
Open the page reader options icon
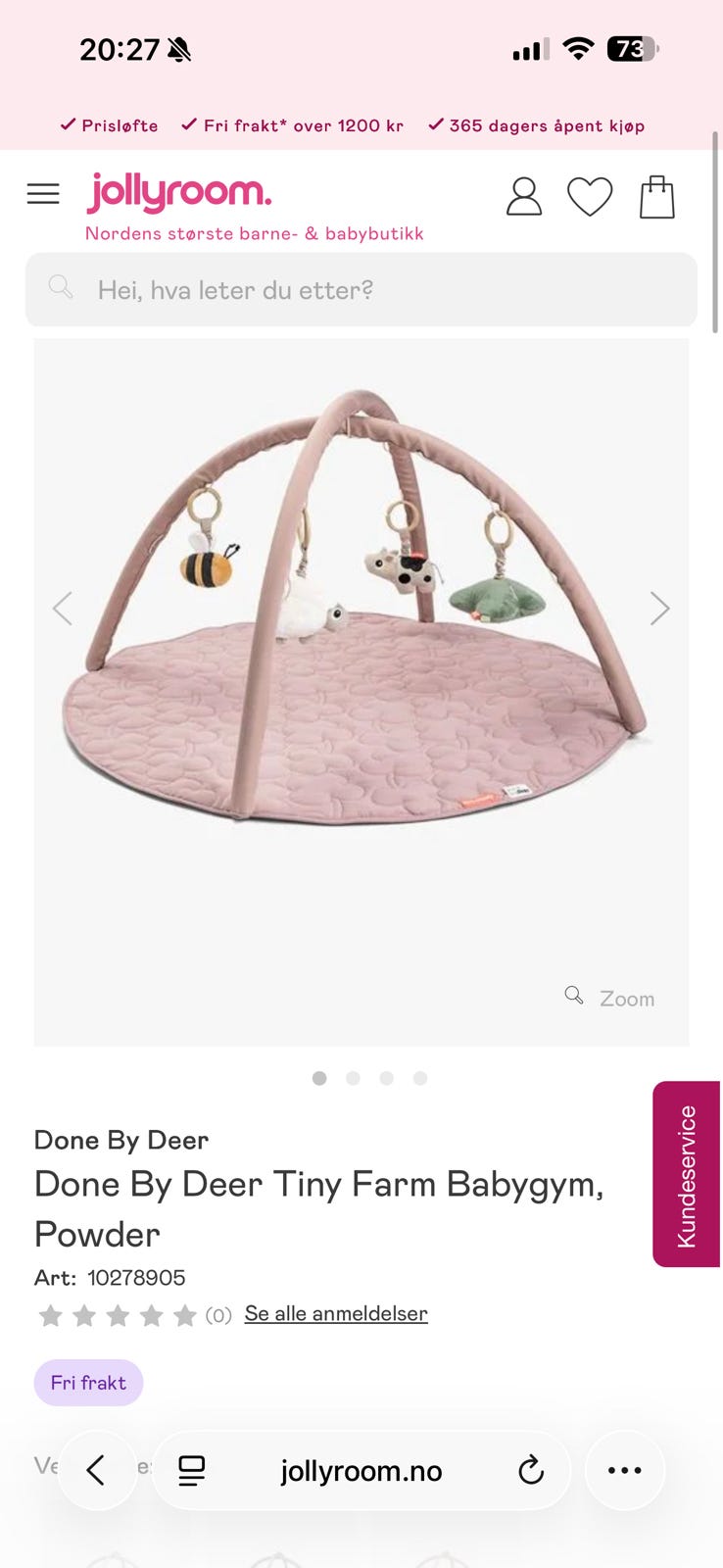[192, 1470]
